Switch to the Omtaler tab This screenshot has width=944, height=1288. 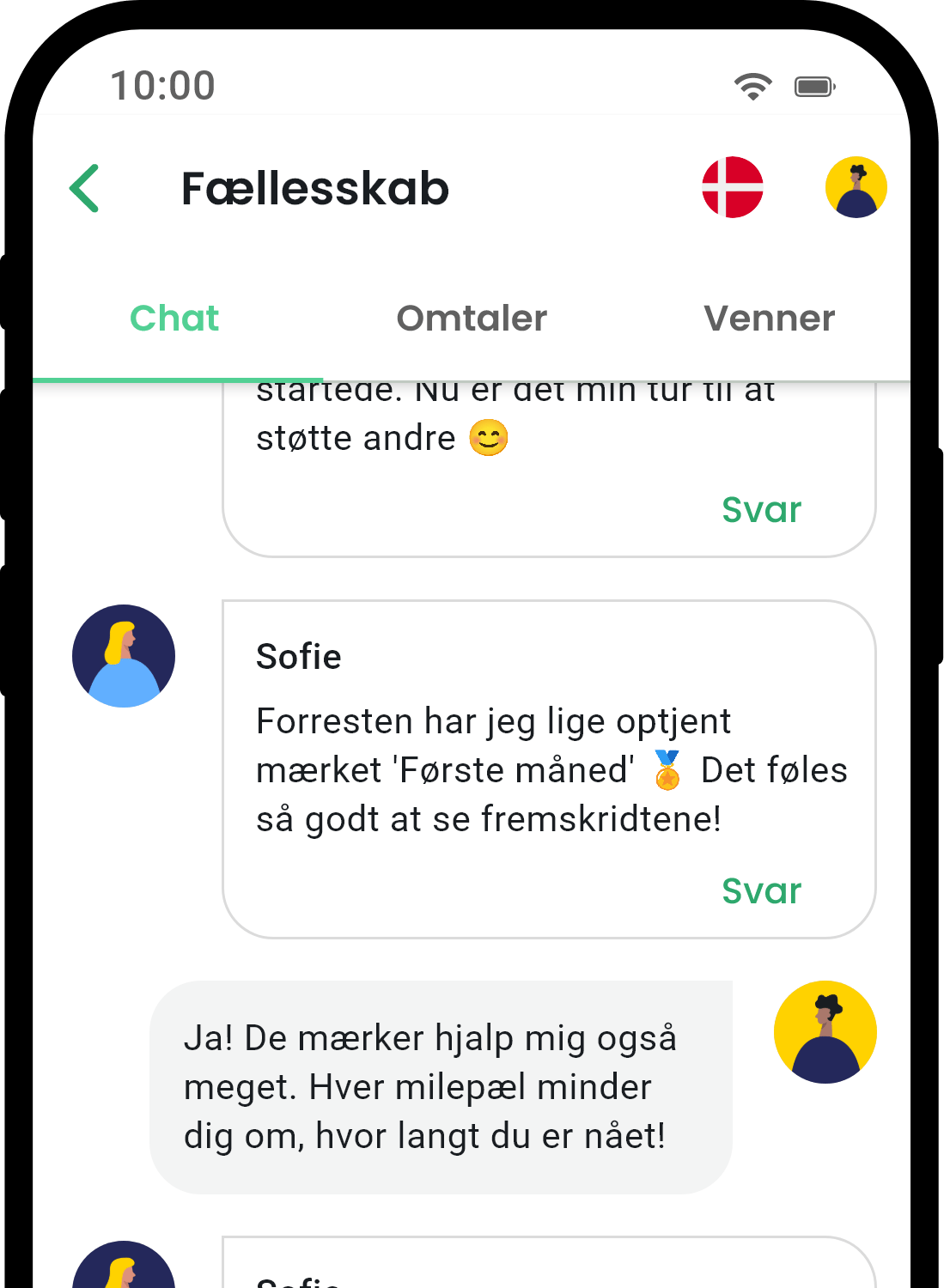pyautogui.click(x=472, y=318)
